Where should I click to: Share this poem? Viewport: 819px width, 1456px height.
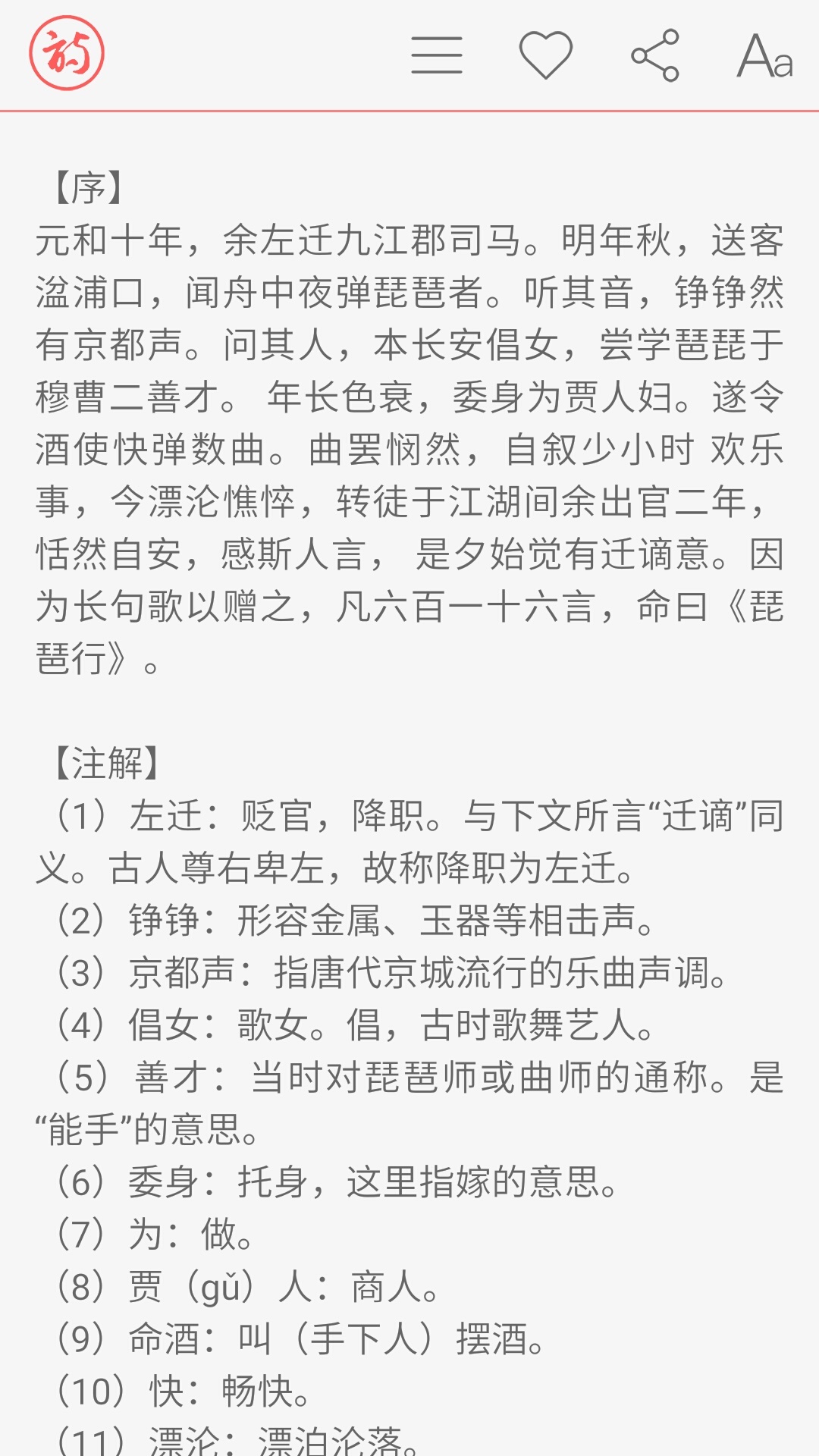click(655, 55)
